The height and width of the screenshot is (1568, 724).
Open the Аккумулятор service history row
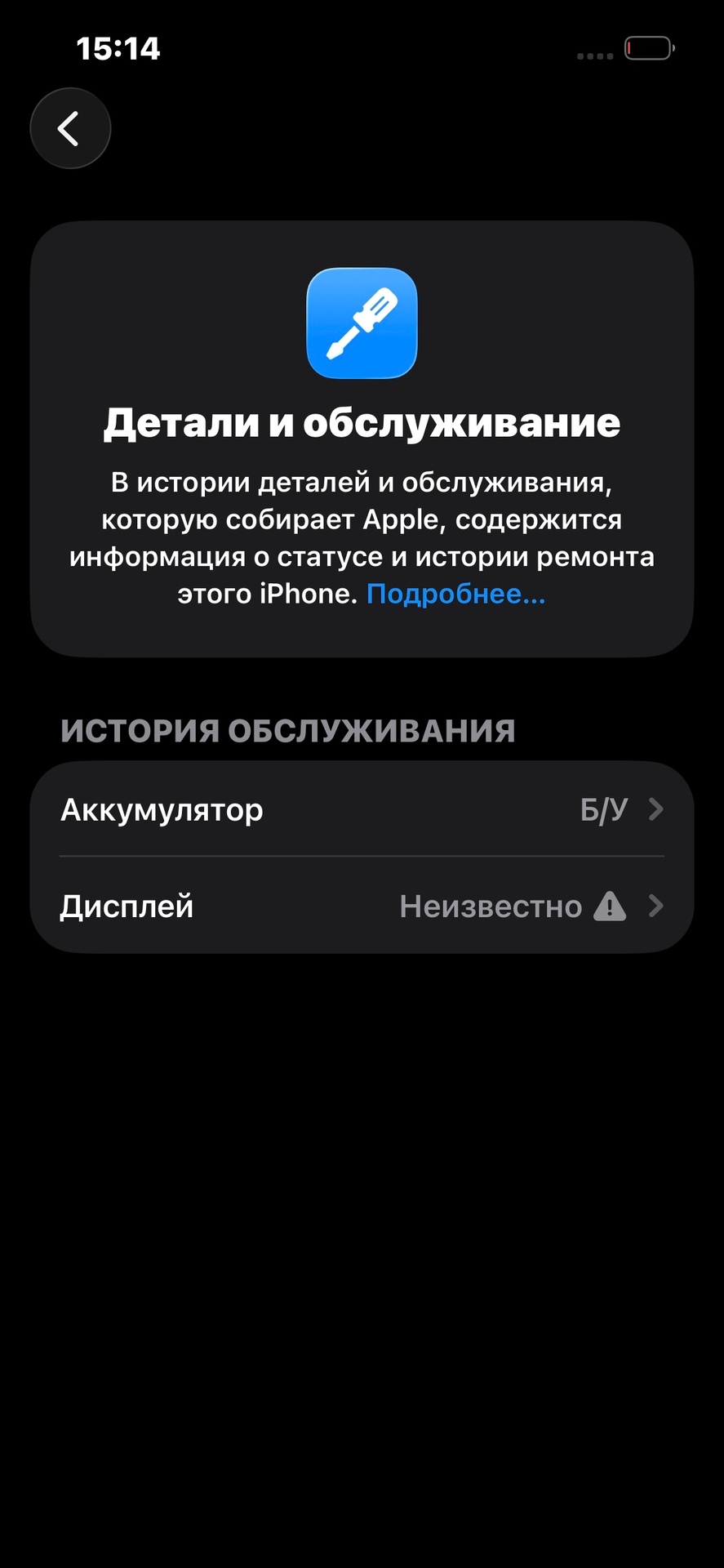click(x=362, y=809)
